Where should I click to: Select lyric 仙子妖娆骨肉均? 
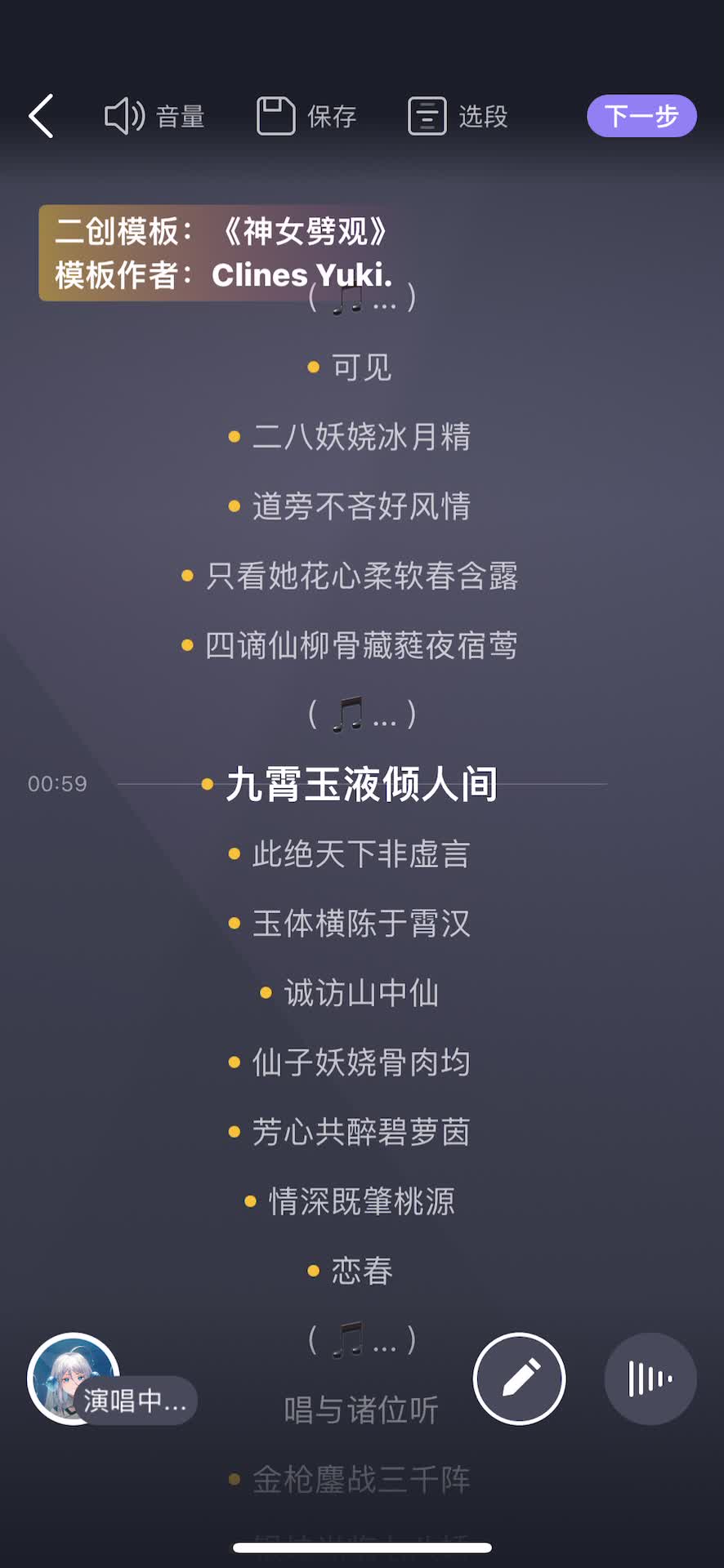click(361, 1062)
